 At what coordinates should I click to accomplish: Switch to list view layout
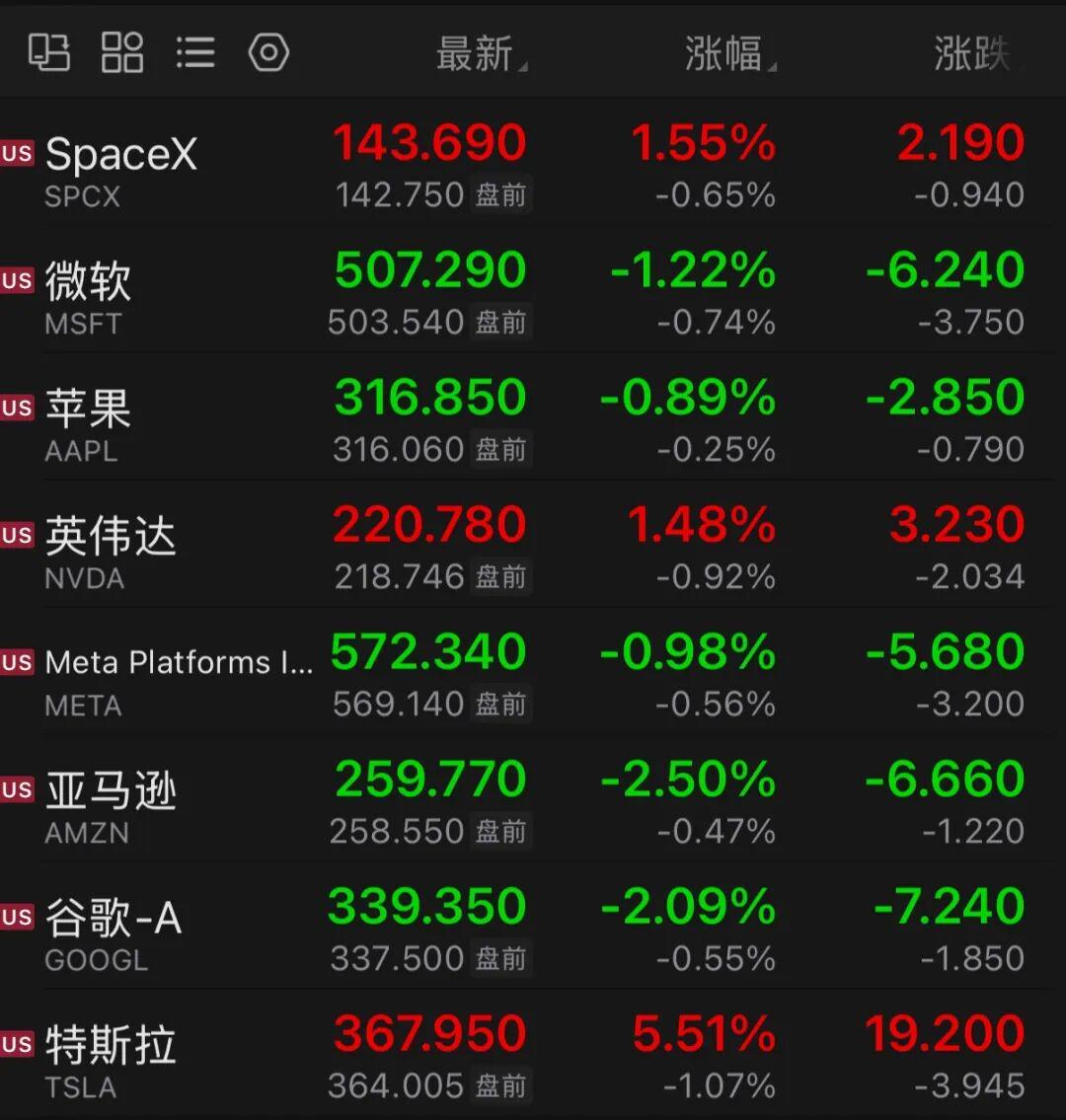[x=195, y=52]
